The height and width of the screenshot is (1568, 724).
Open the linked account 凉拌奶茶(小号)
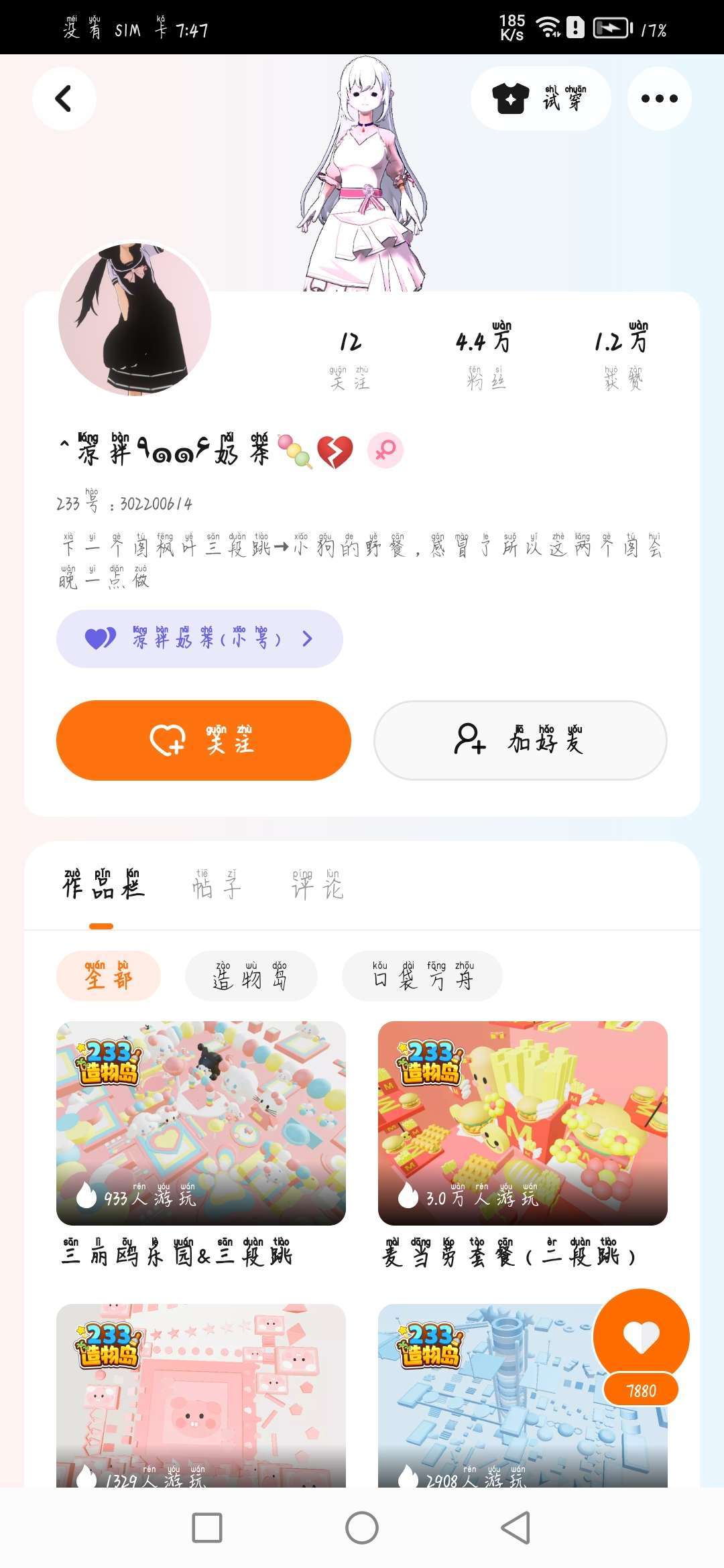click(199, 639)
